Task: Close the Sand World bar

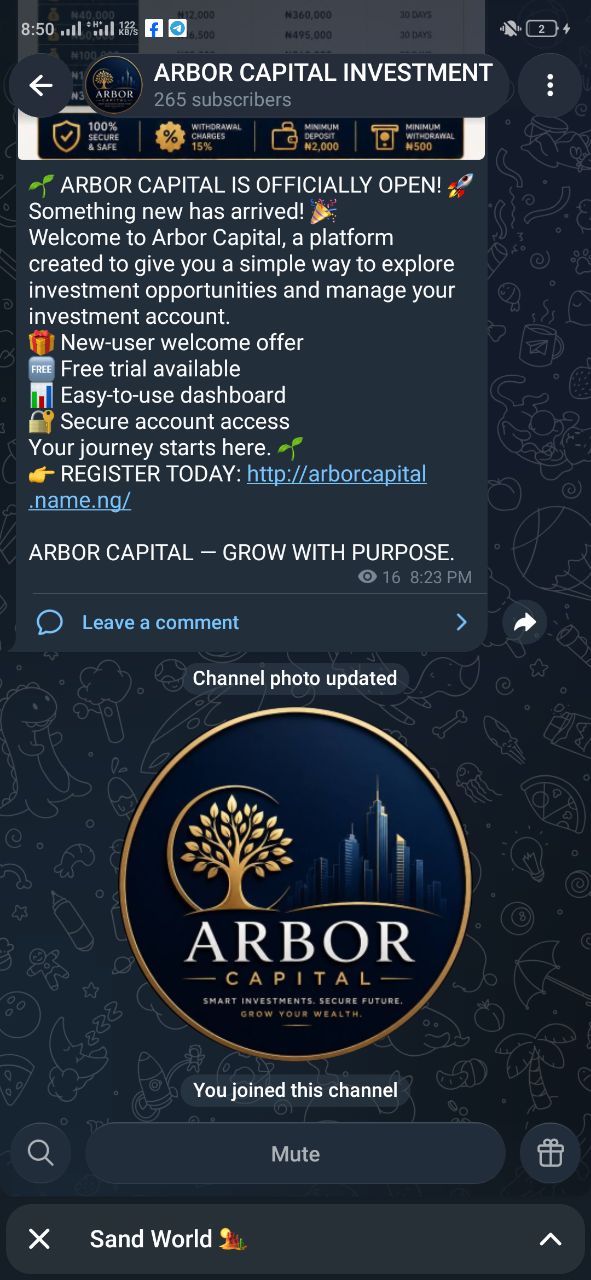Action: click(39, 1240)
